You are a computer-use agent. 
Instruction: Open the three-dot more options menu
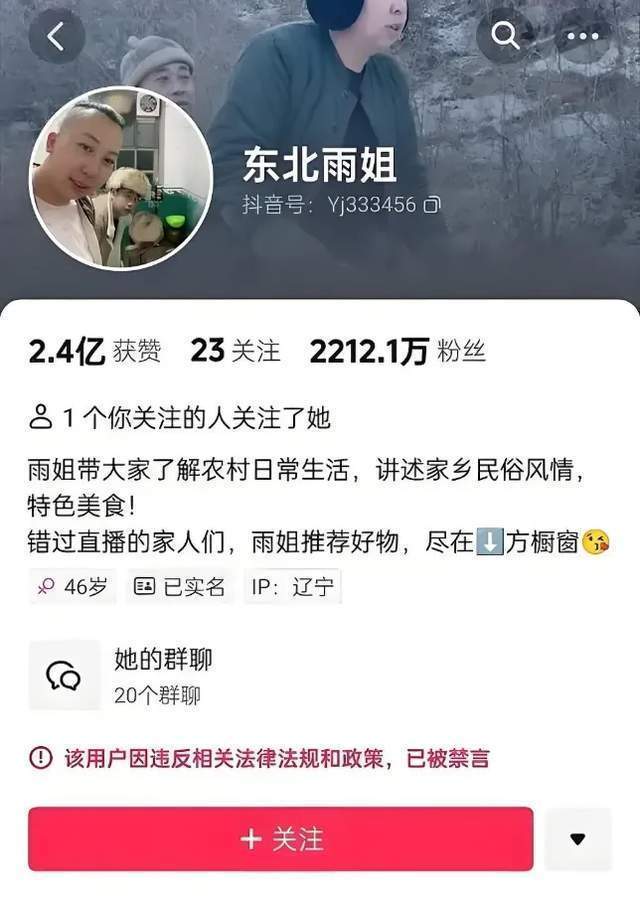(583, 37)
